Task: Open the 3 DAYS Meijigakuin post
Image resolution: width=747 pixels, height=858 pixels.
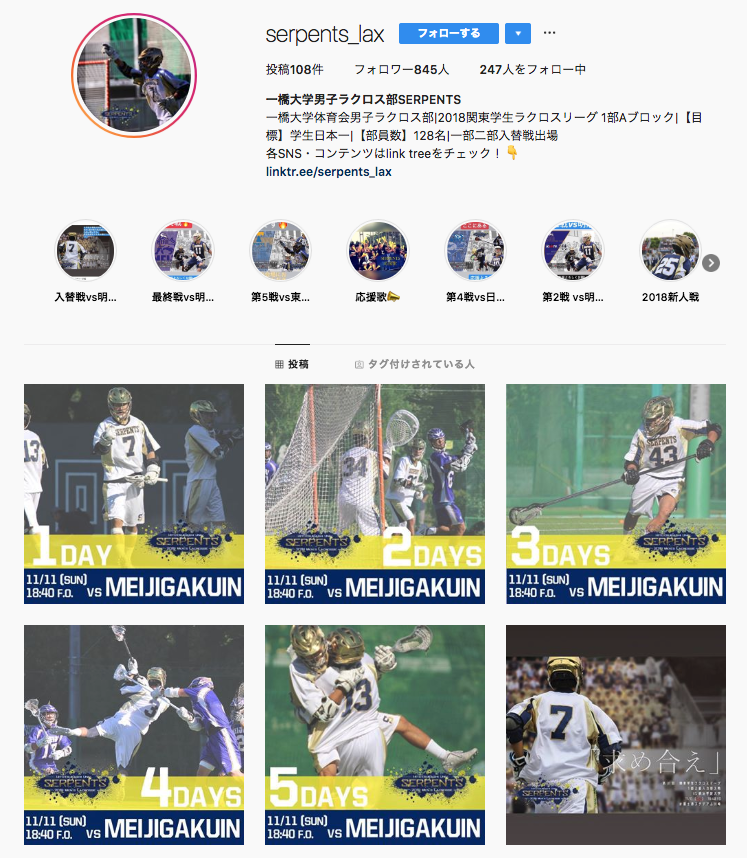Action: [x=616, y=494]
